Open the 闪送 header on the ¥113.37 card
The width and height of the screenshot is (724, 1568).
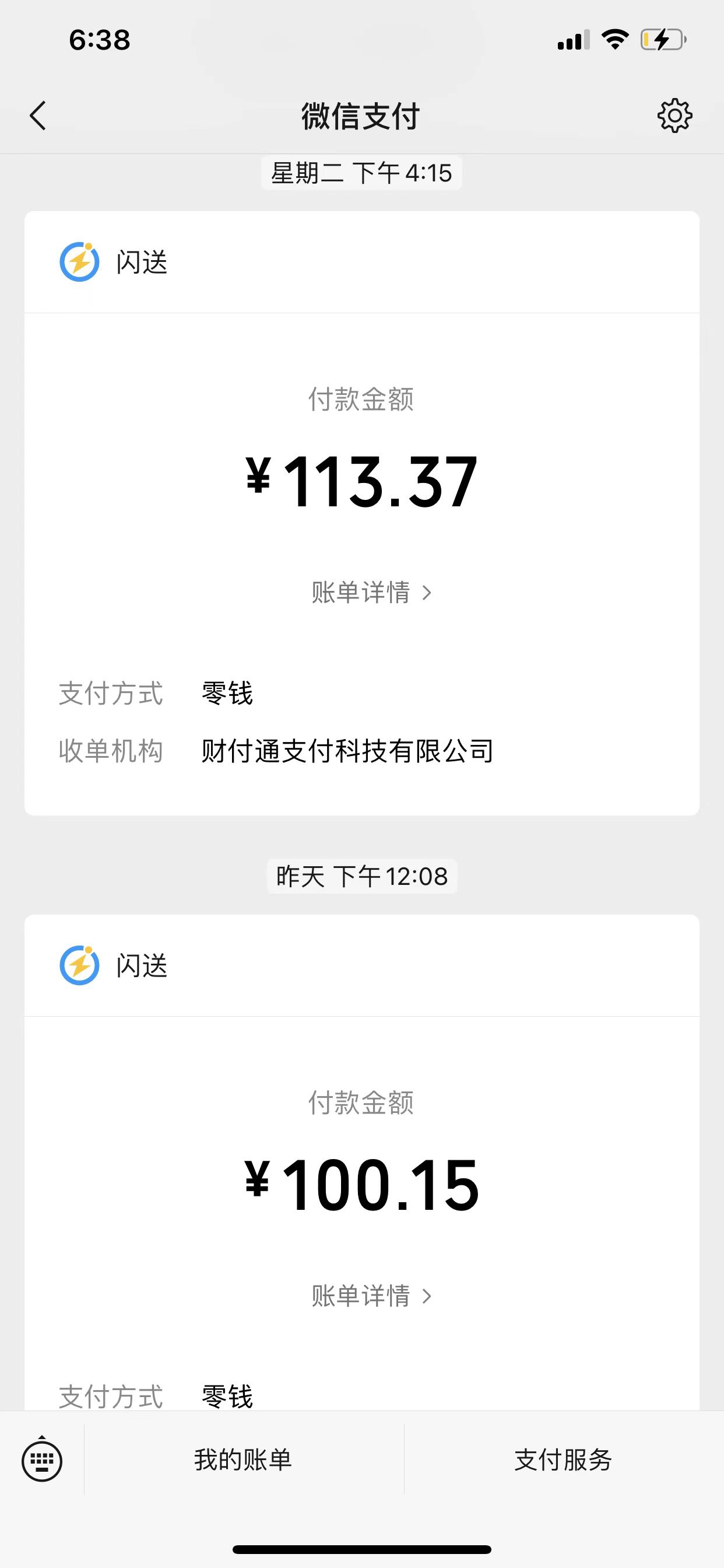361,262
